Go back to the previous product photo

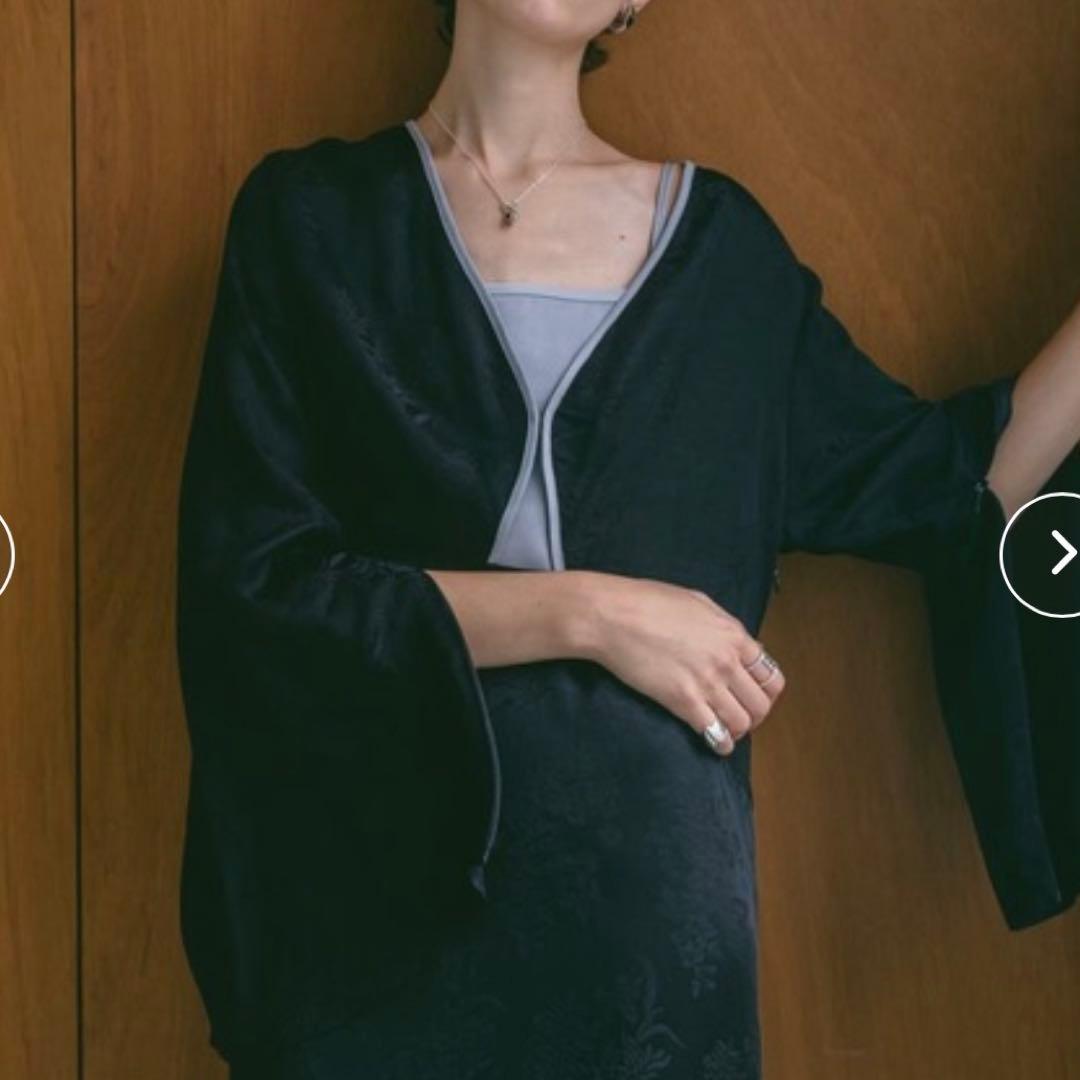click(5, 553)
